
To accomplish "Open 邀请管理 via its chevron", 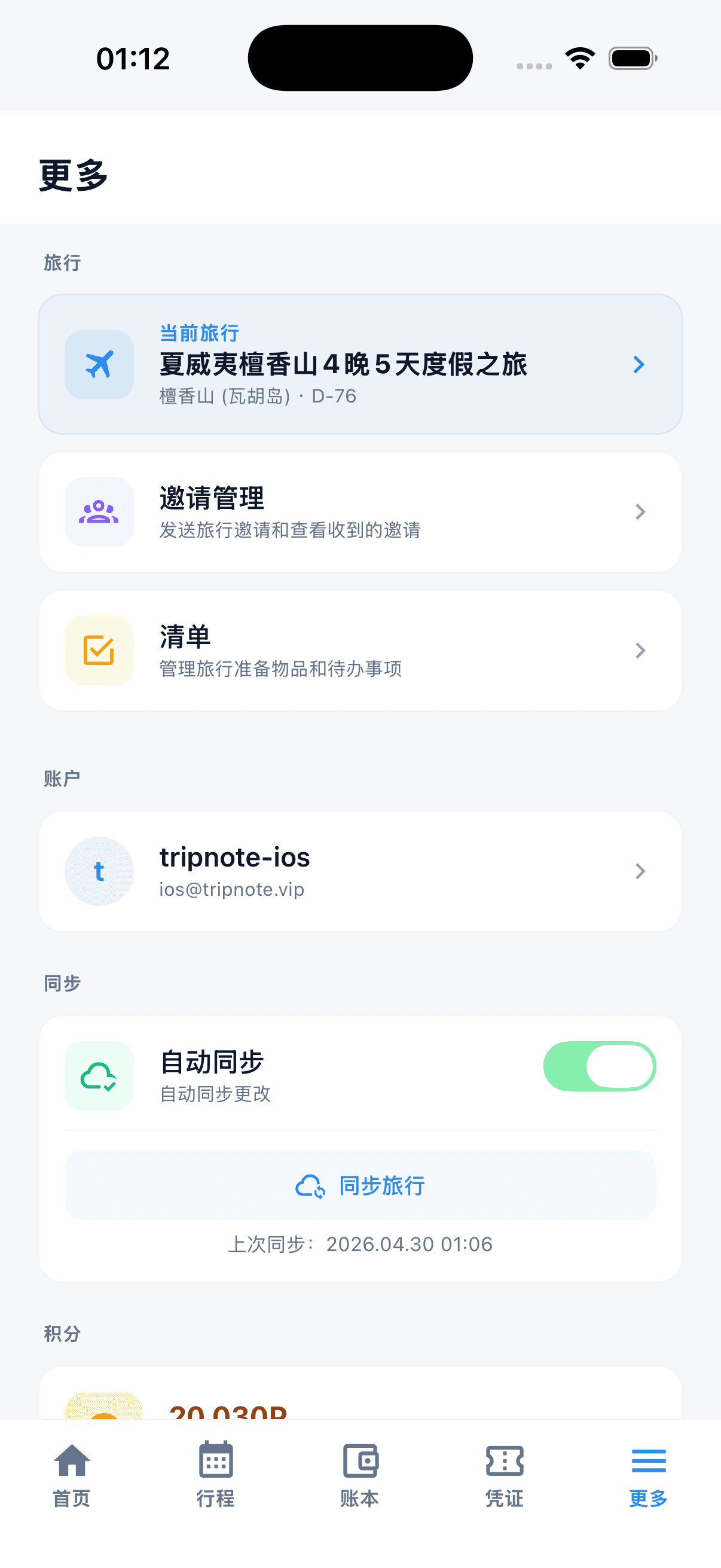I will click(x=640, y=511).
